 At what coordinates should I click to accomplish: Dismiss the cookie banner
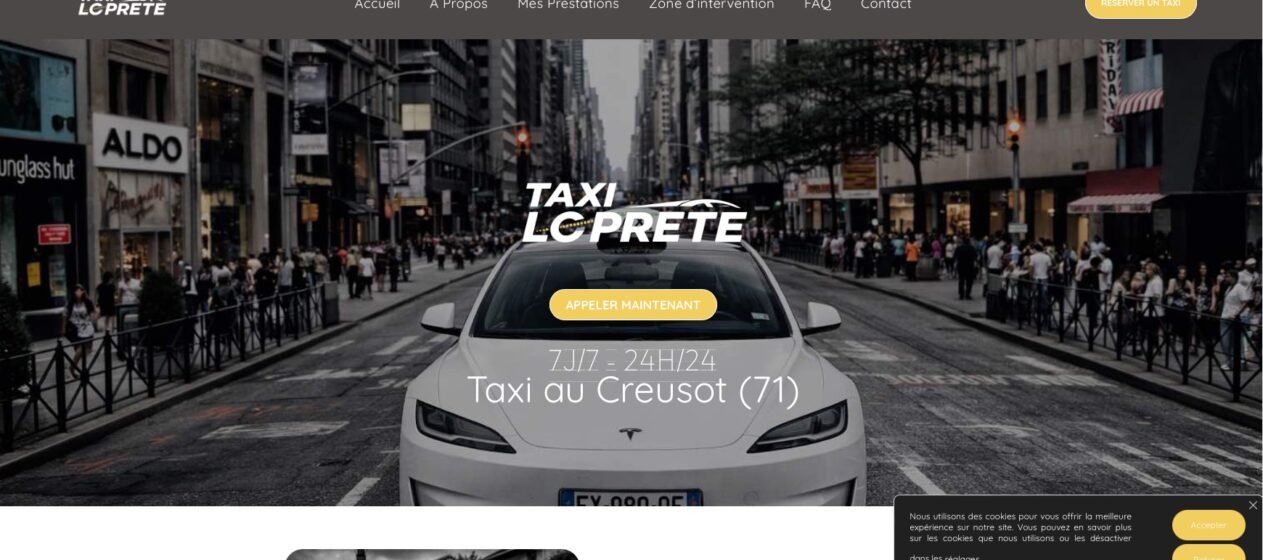pyautogui.click(x=1253, y=505)
